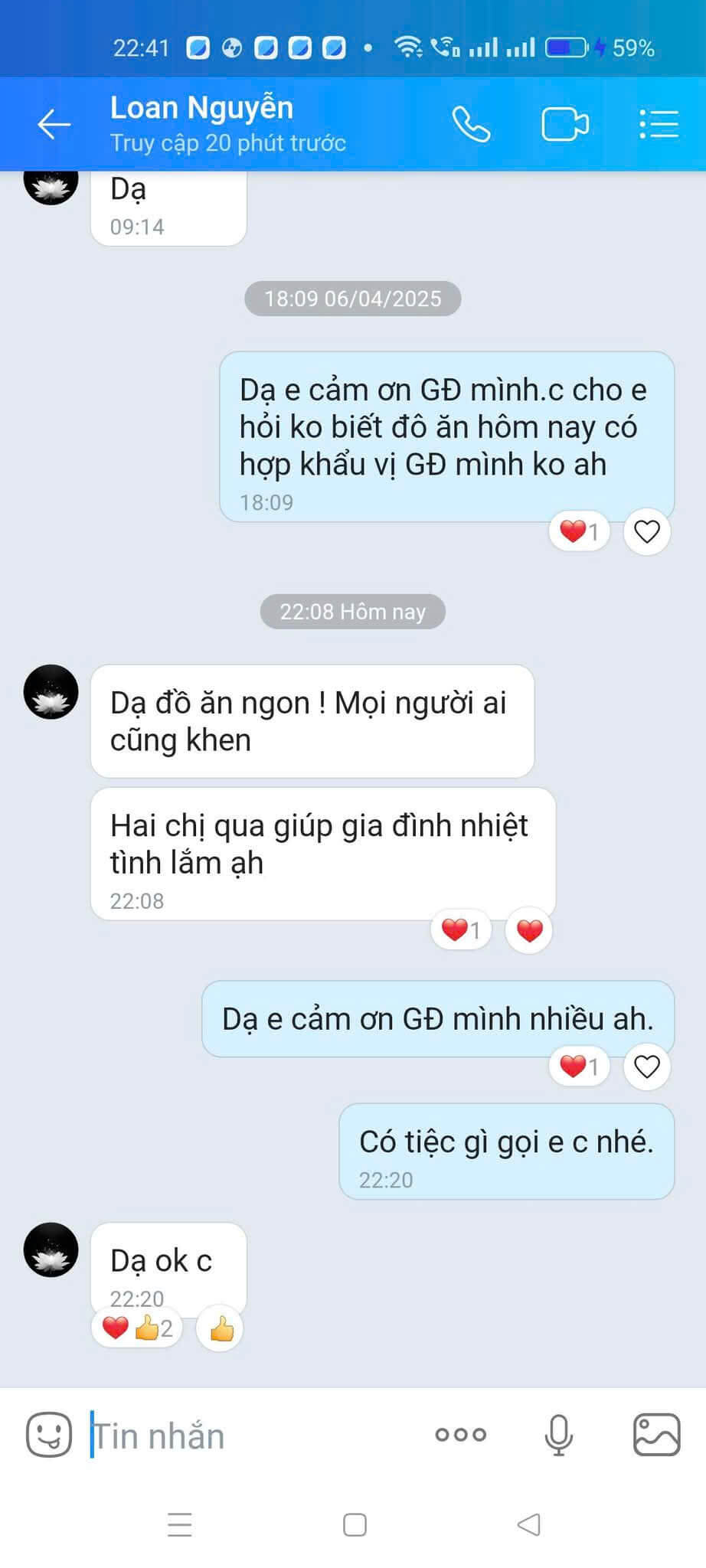Go back from Loan Nguyễn chat
The height and width of the screenshot is (1568, 706).
click(x=54, y=124)
